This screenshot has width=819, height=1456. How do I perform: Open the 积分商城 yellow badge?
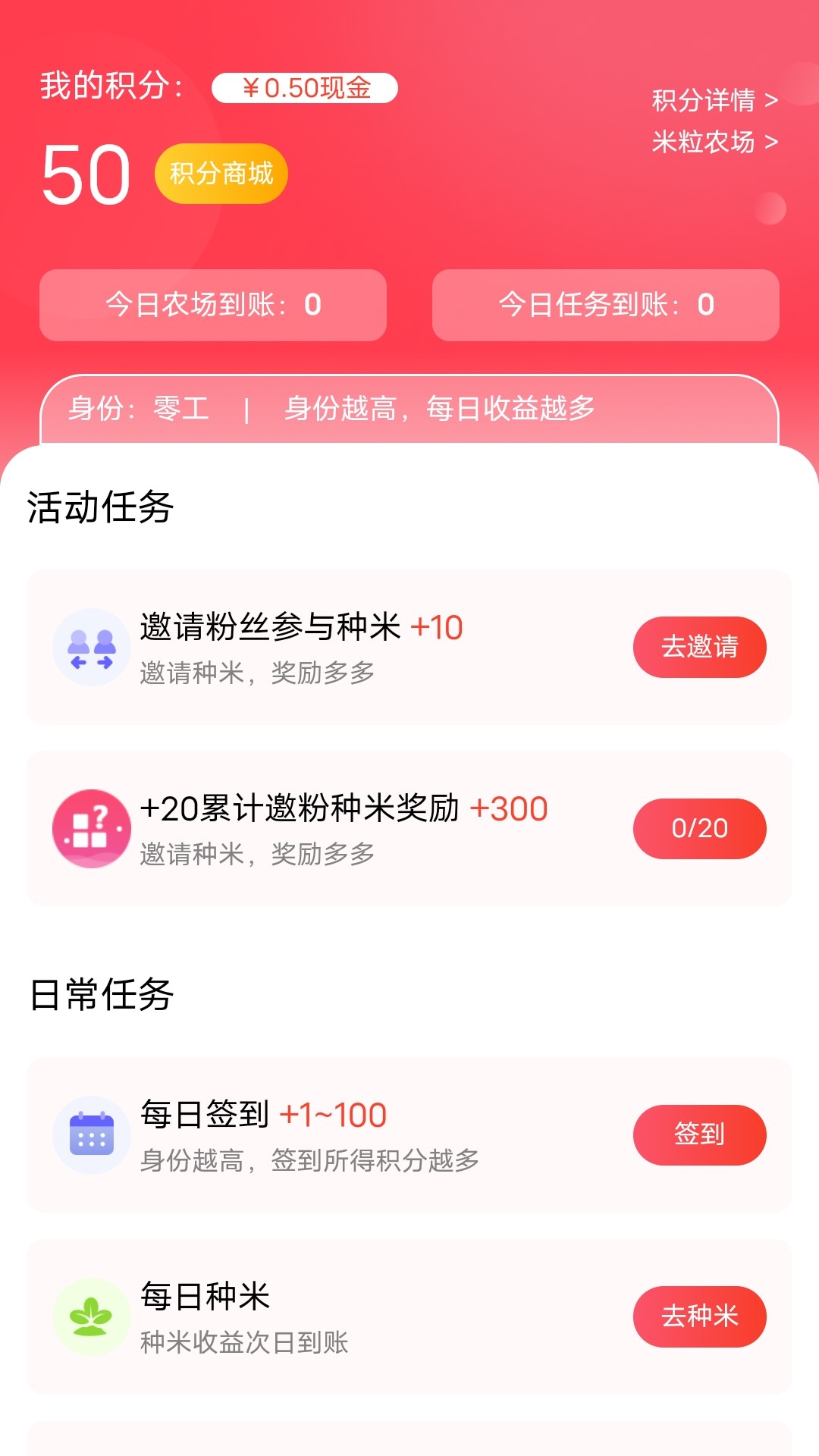pos(221,173)
